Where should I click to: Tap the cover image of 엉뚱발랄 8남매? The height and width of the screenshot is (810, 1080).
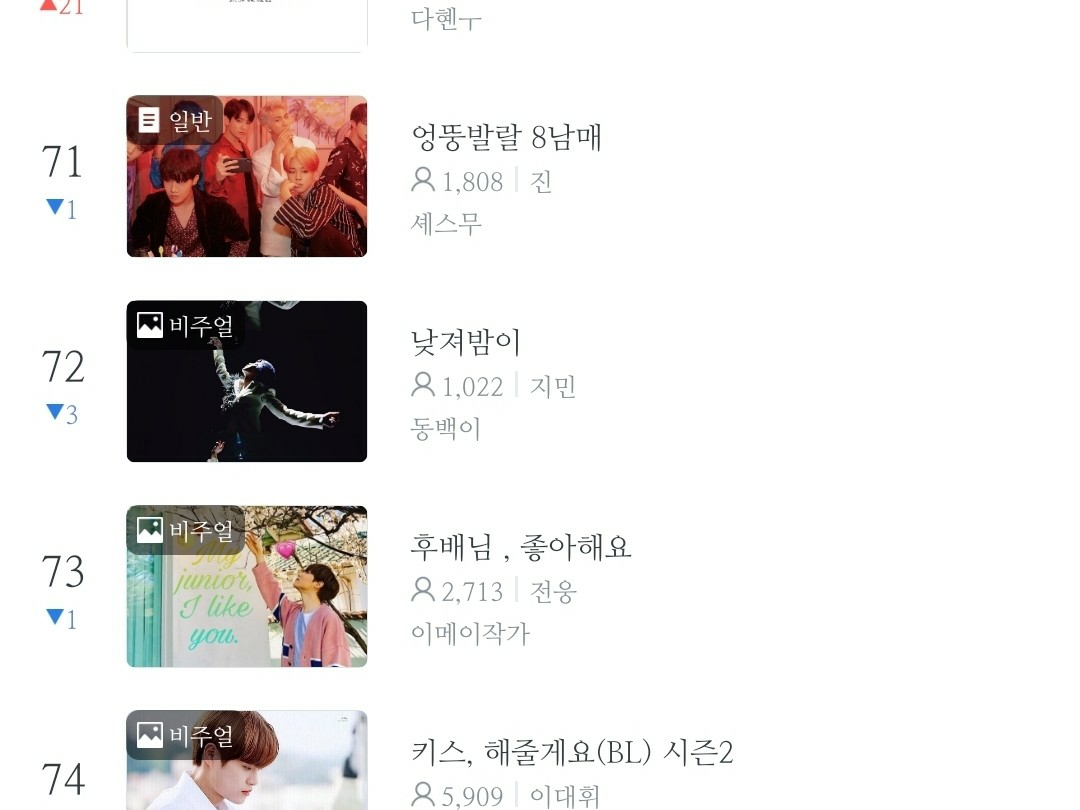pyautogui.click(x=247, y=177)
